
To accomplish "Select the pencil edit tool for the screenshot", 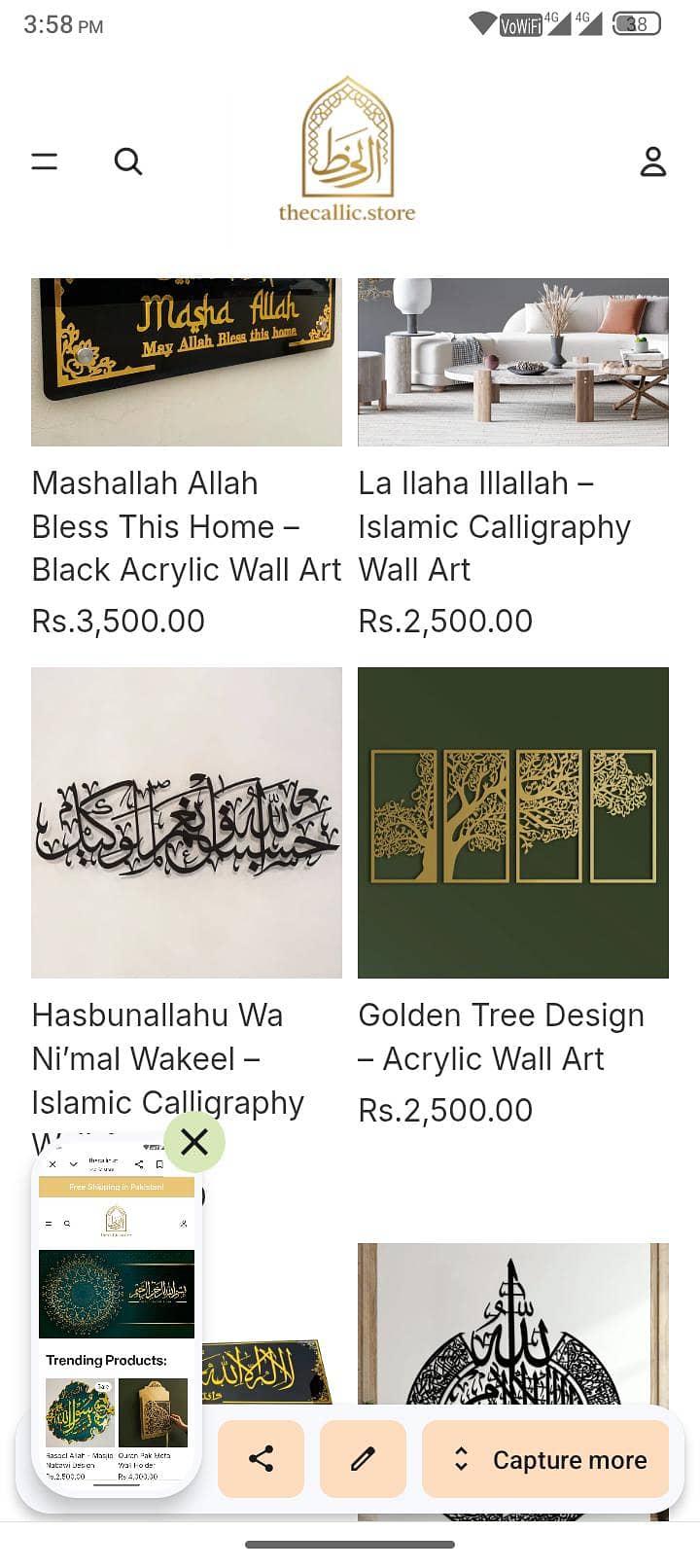I will 363,1459.
